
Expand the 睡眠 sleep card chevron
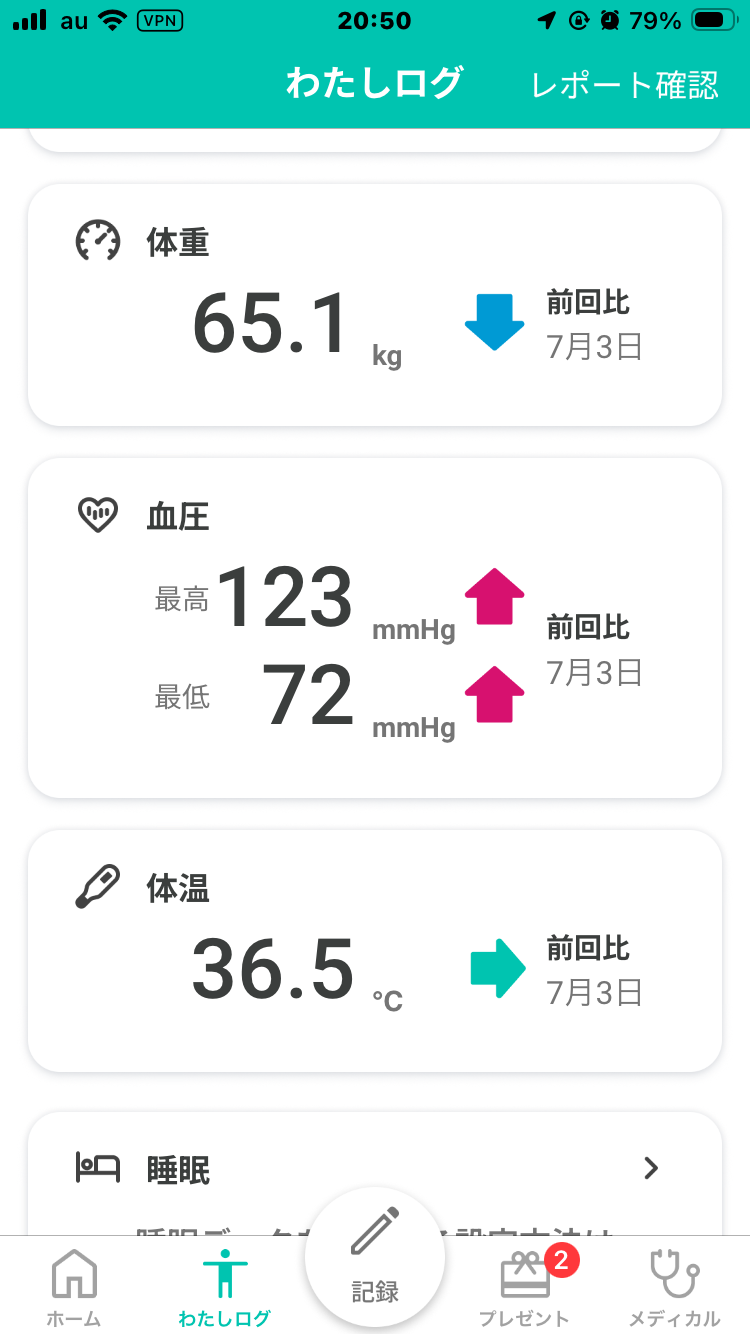[651, 1167]
